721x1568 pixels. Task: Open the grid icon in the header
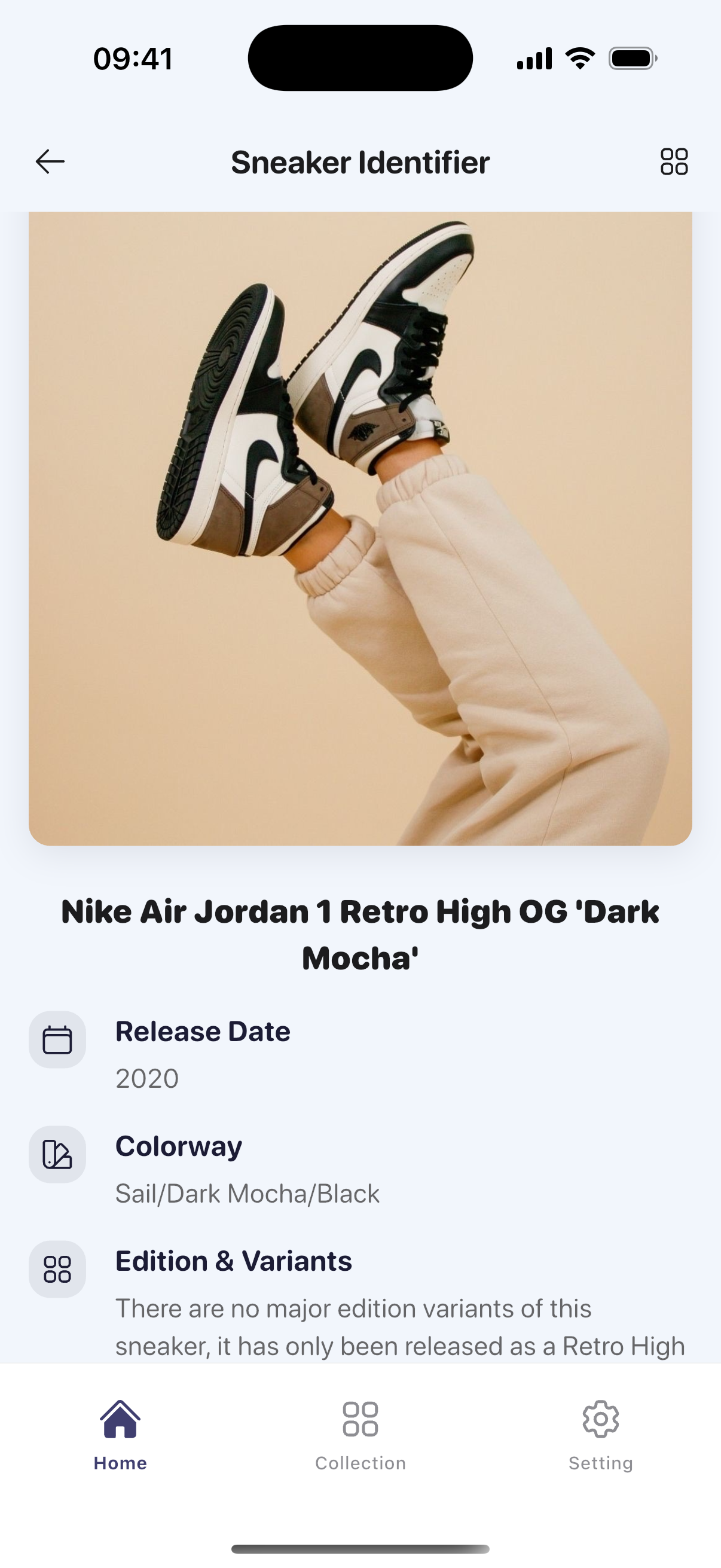click(x=674, y=162)
